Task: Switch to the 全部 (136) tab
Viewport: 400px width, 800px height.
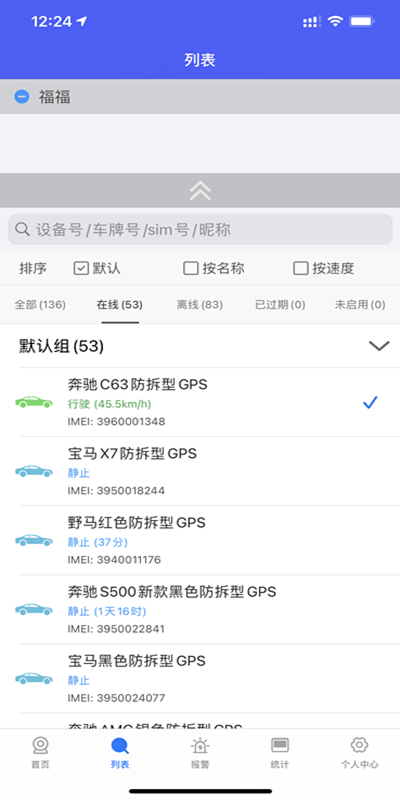Action: pyautogui.click(x=40, y=305)
